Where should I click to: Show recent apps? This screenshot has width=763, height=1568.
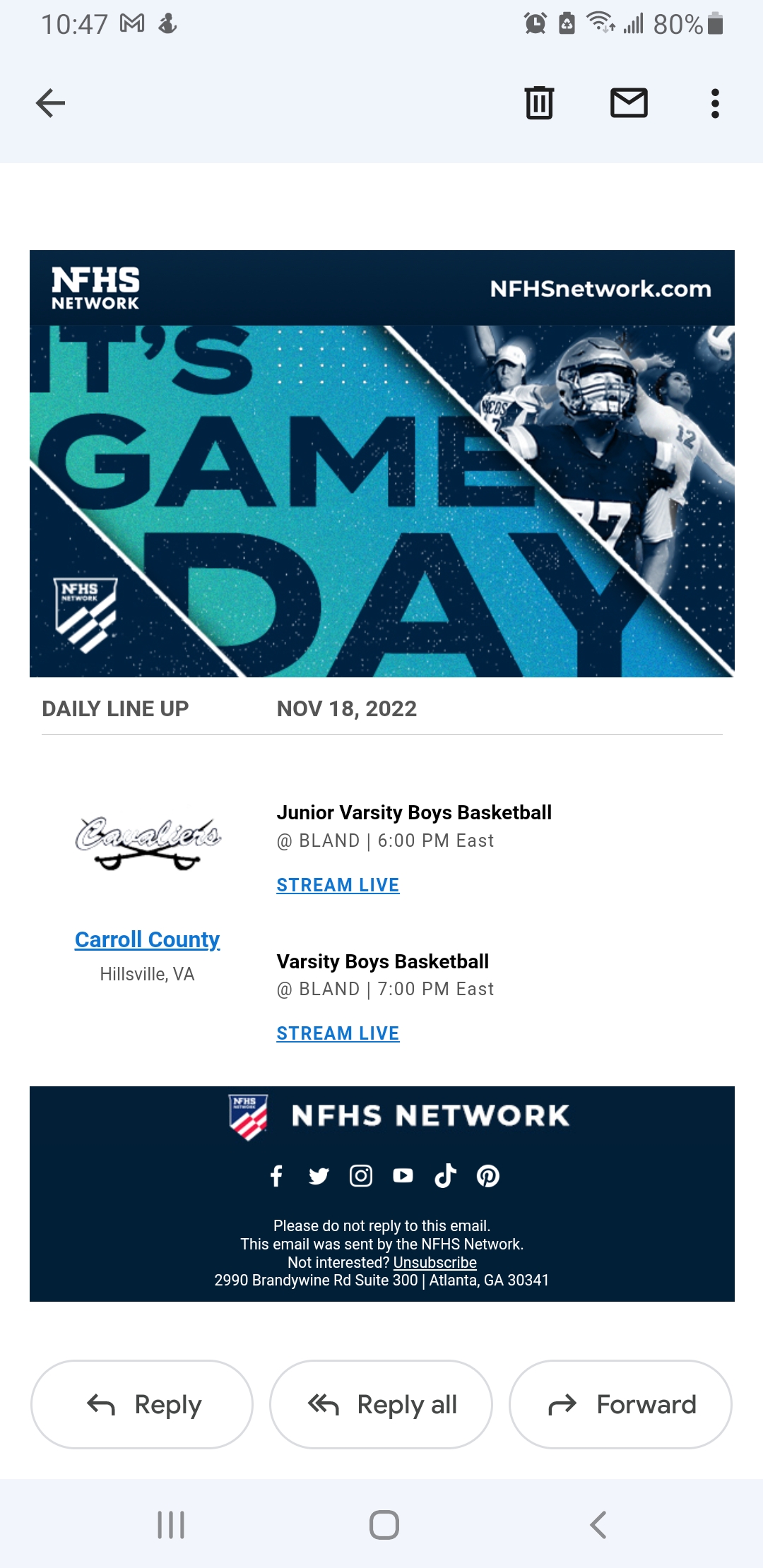click(x=171, y=1524)
